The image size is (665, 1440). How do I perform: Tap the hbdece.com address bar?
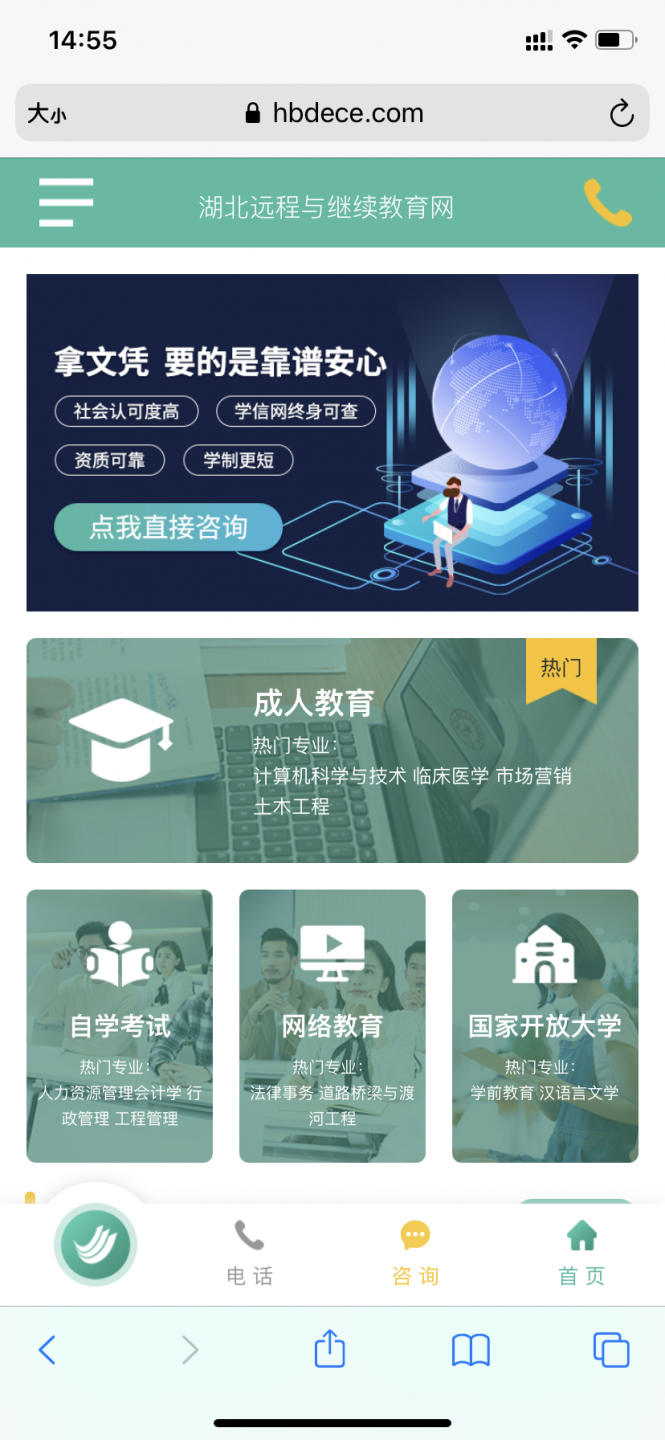[335, 113]
